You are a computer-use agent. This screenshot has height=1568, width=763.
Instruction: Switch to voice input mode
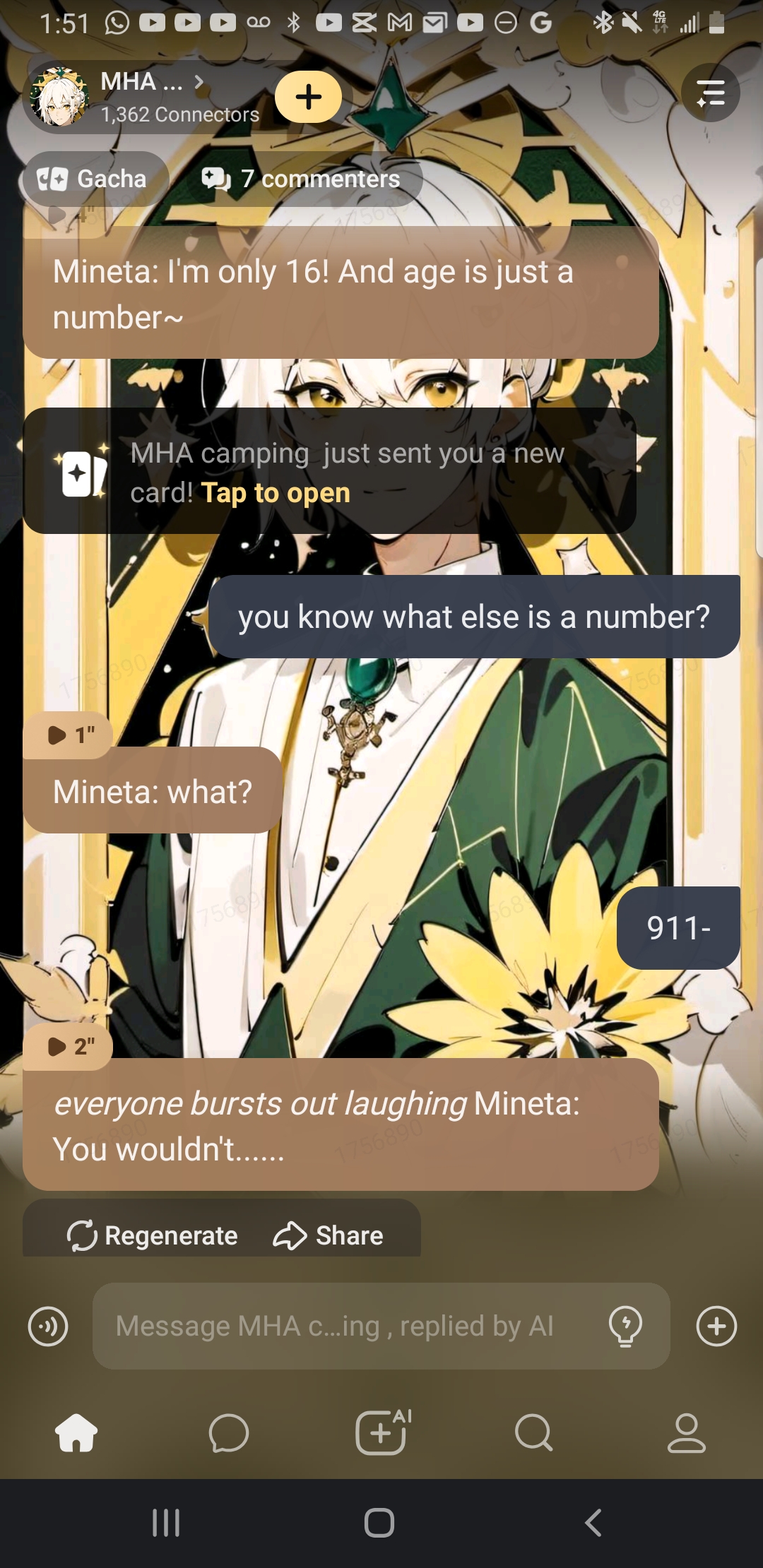coord(48,1326)
